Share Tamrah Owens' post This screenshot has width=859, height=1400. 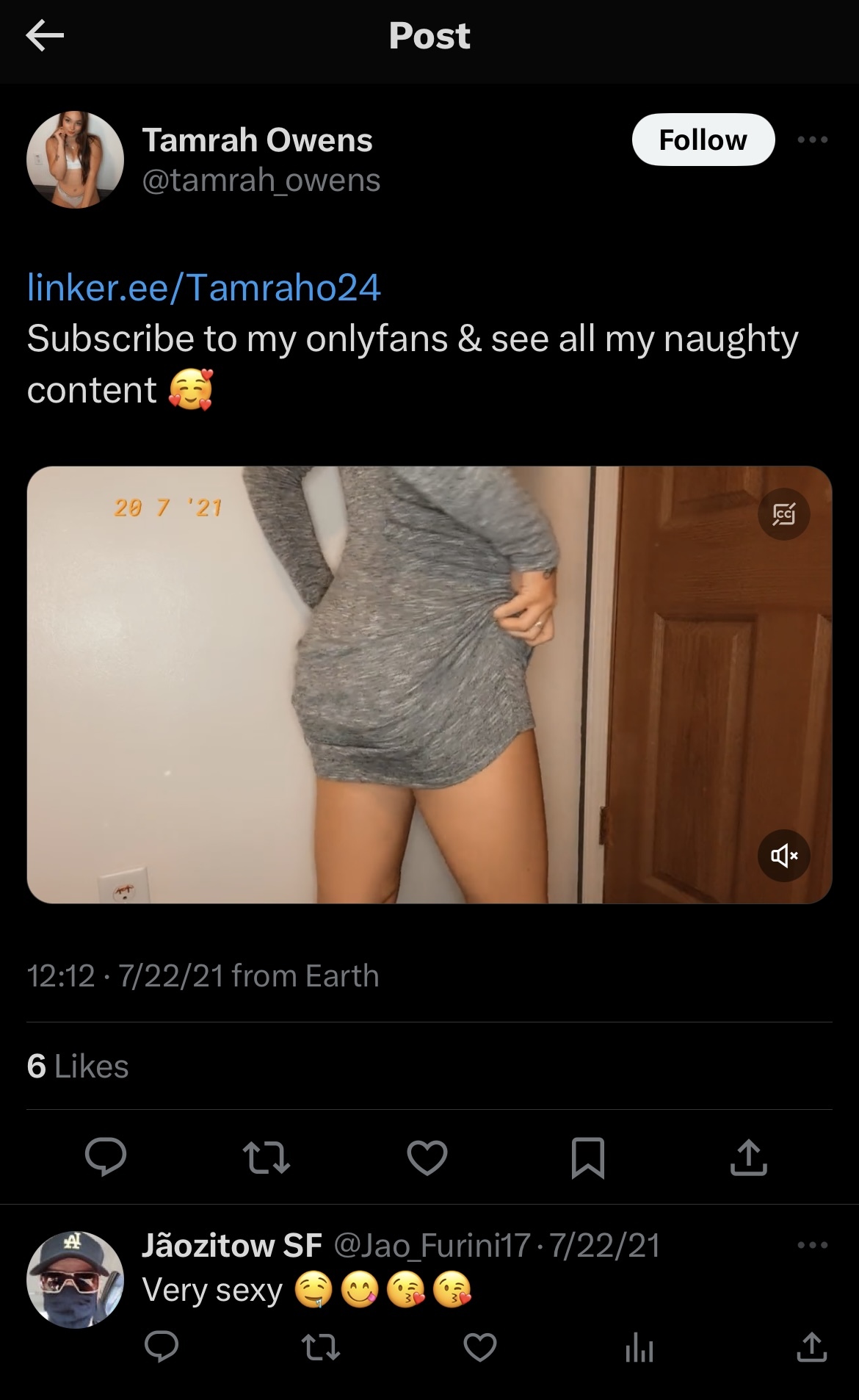coord(748,1157)
